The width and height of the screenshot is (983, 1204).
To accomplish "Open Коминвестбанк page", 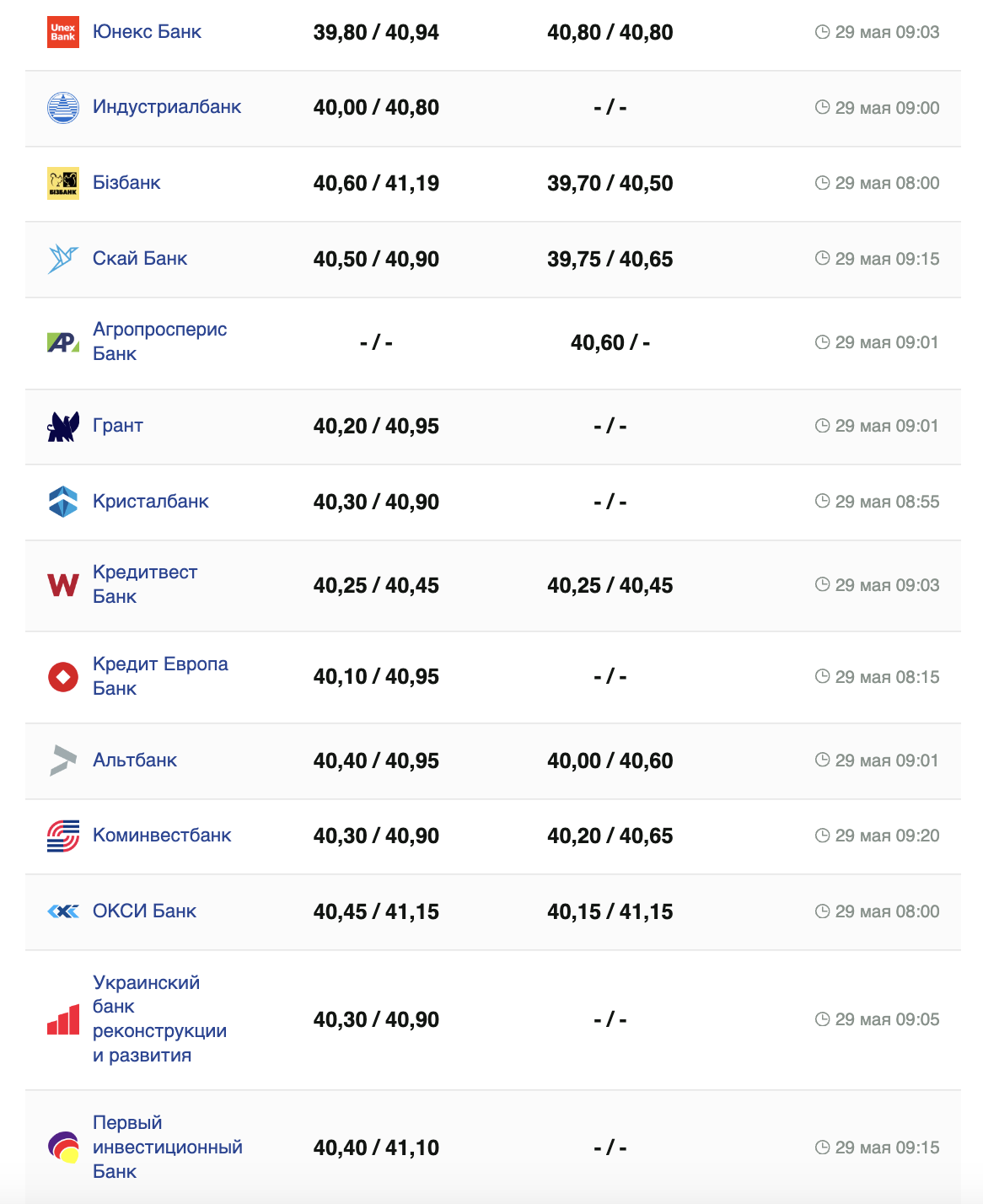I will [x=162, y=836].
